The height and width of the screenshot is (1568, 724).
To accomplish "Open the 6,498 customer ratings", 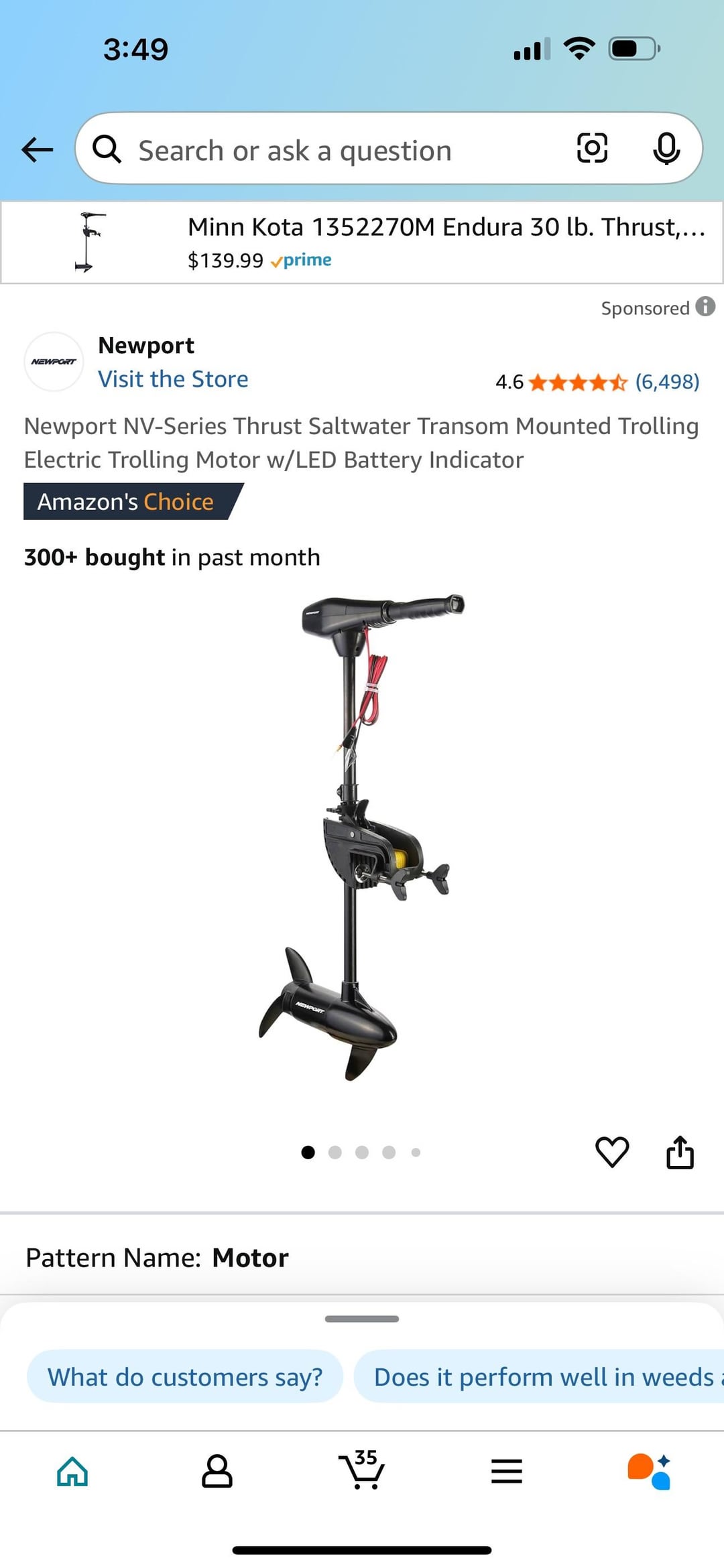I will coord(666,382).
